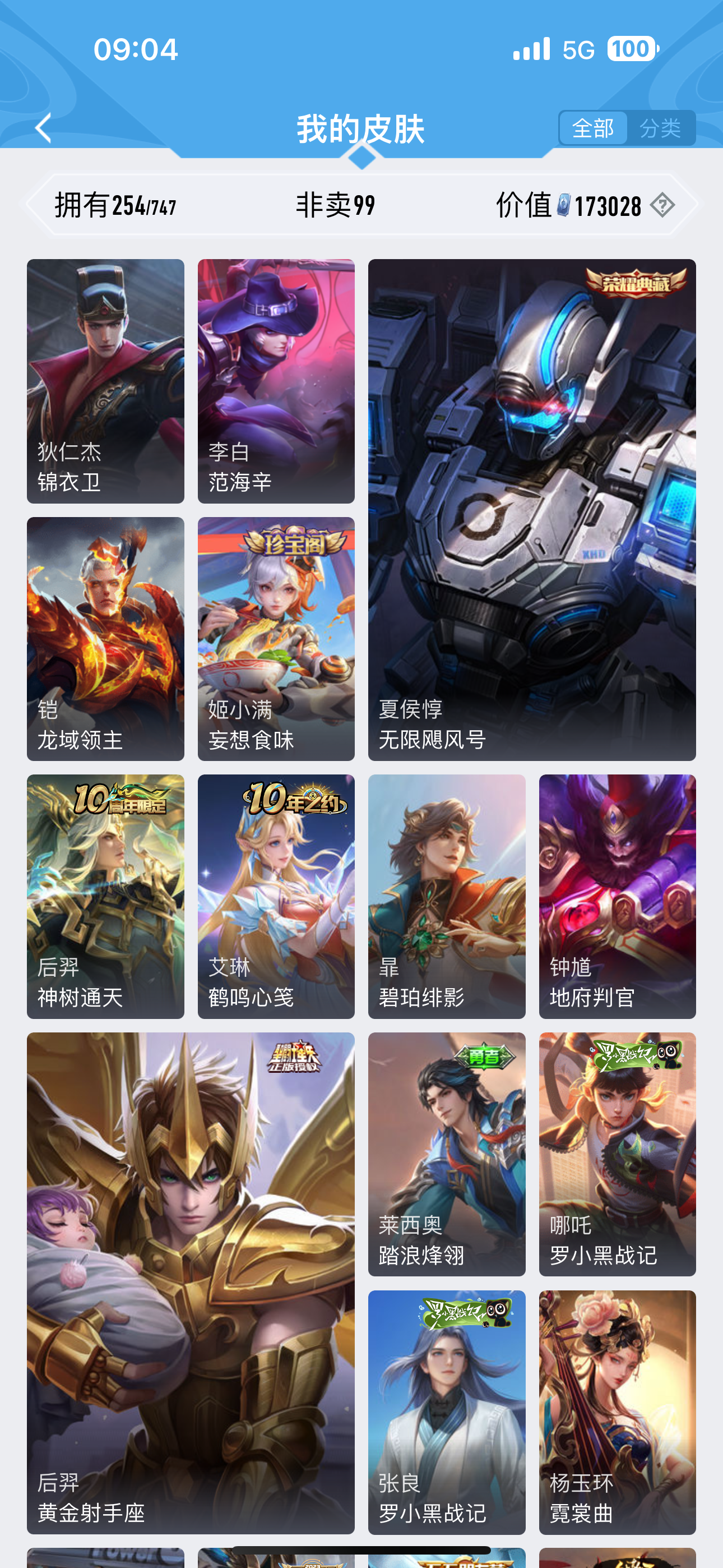View the 钟馗 地府判官 skin

coord(617,896)
